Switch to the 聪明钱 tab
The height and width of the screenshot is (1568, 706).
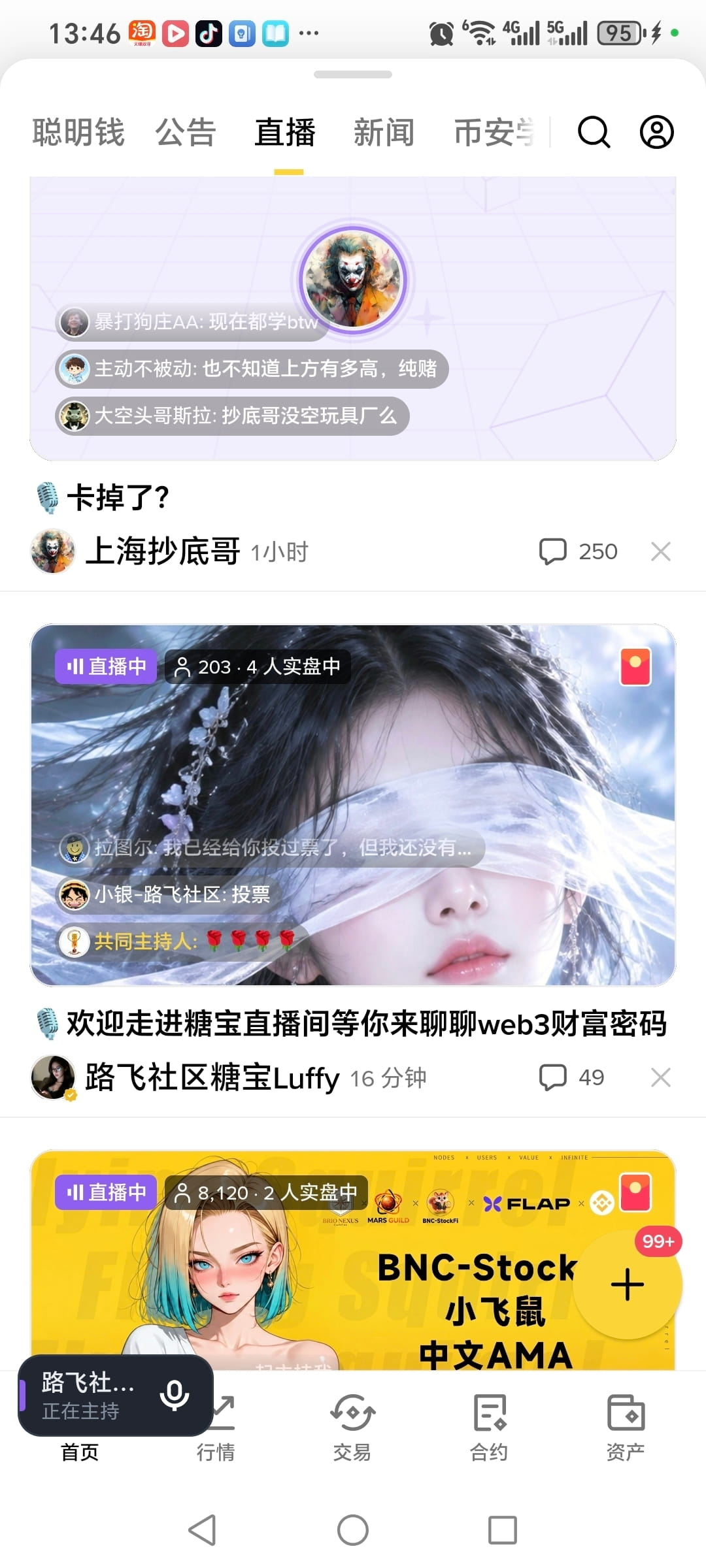[x=78, y=133]
